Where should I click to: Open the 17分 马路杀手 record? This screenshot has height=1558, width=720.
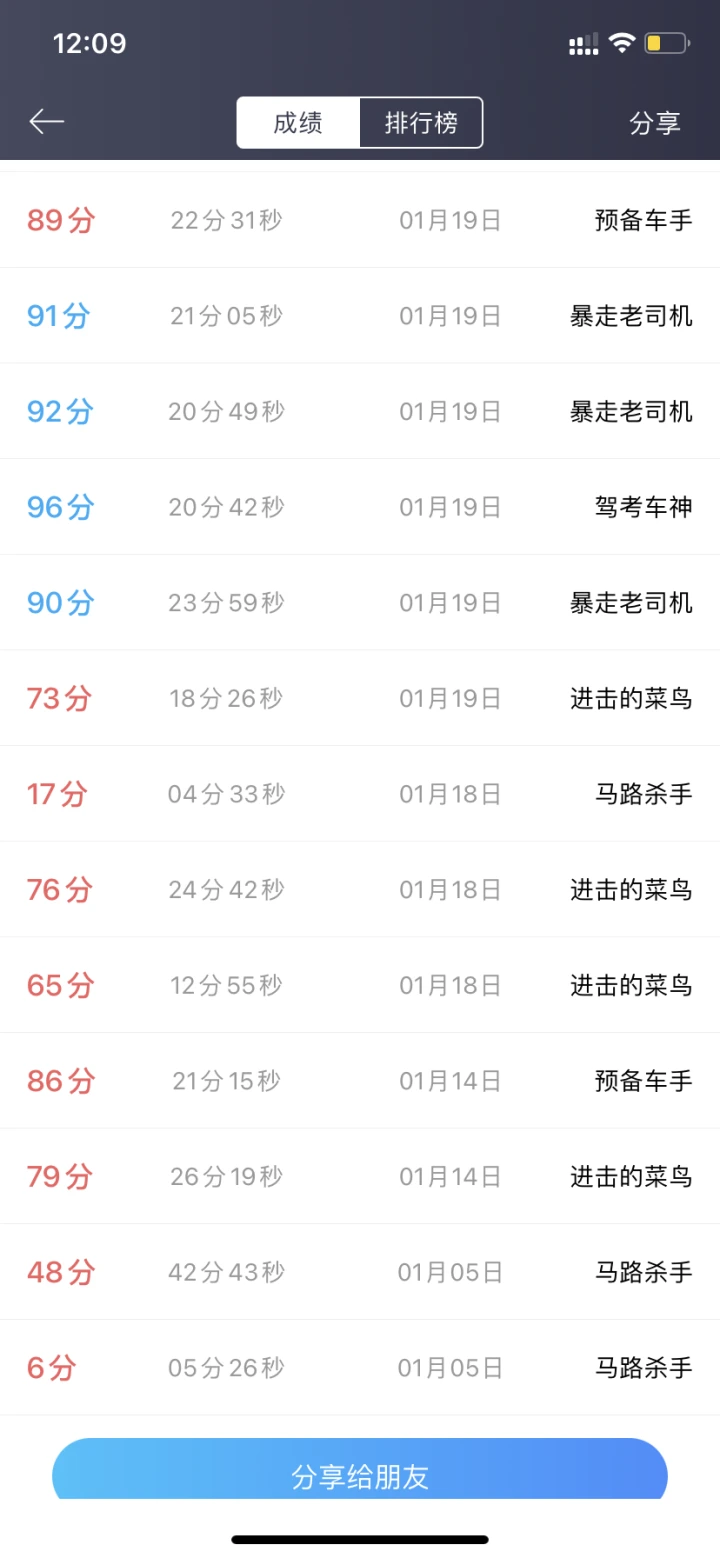(x=360, y=794)
